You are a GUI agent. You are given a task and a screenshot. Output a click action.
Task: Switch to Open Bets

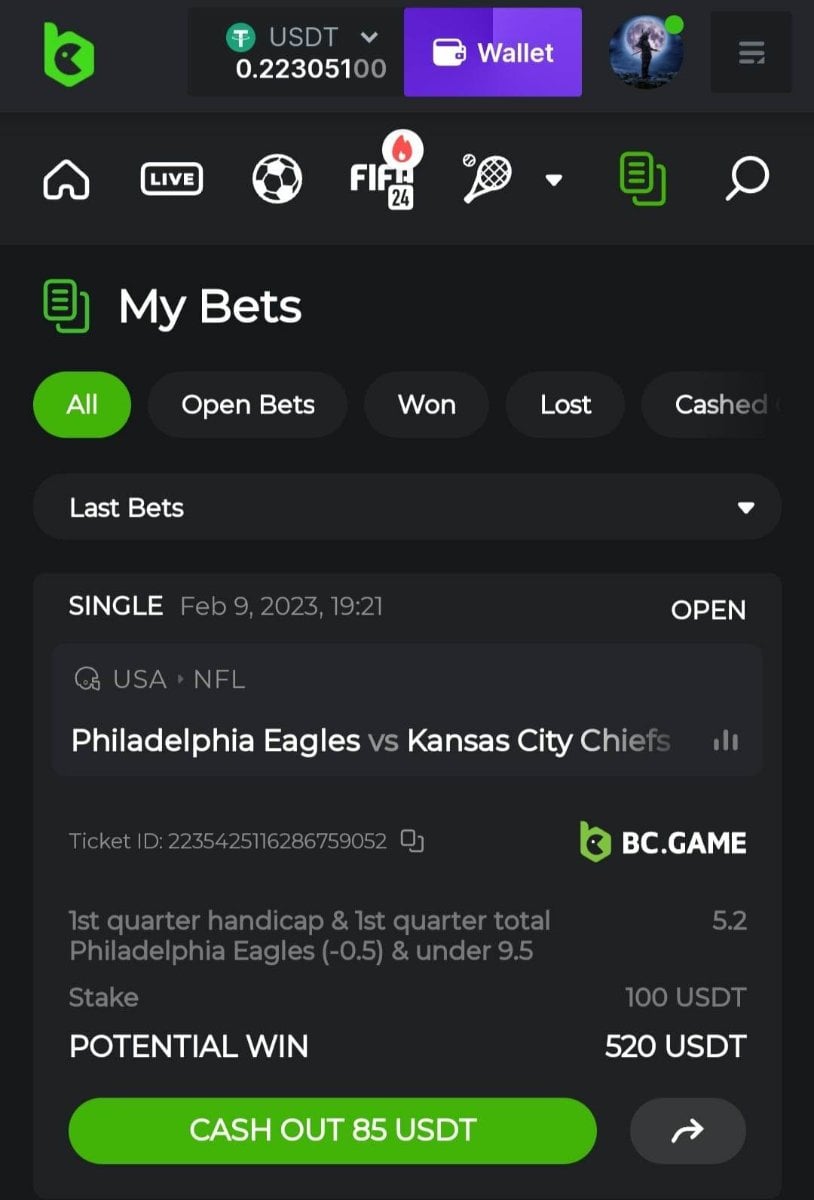(247, 405)
